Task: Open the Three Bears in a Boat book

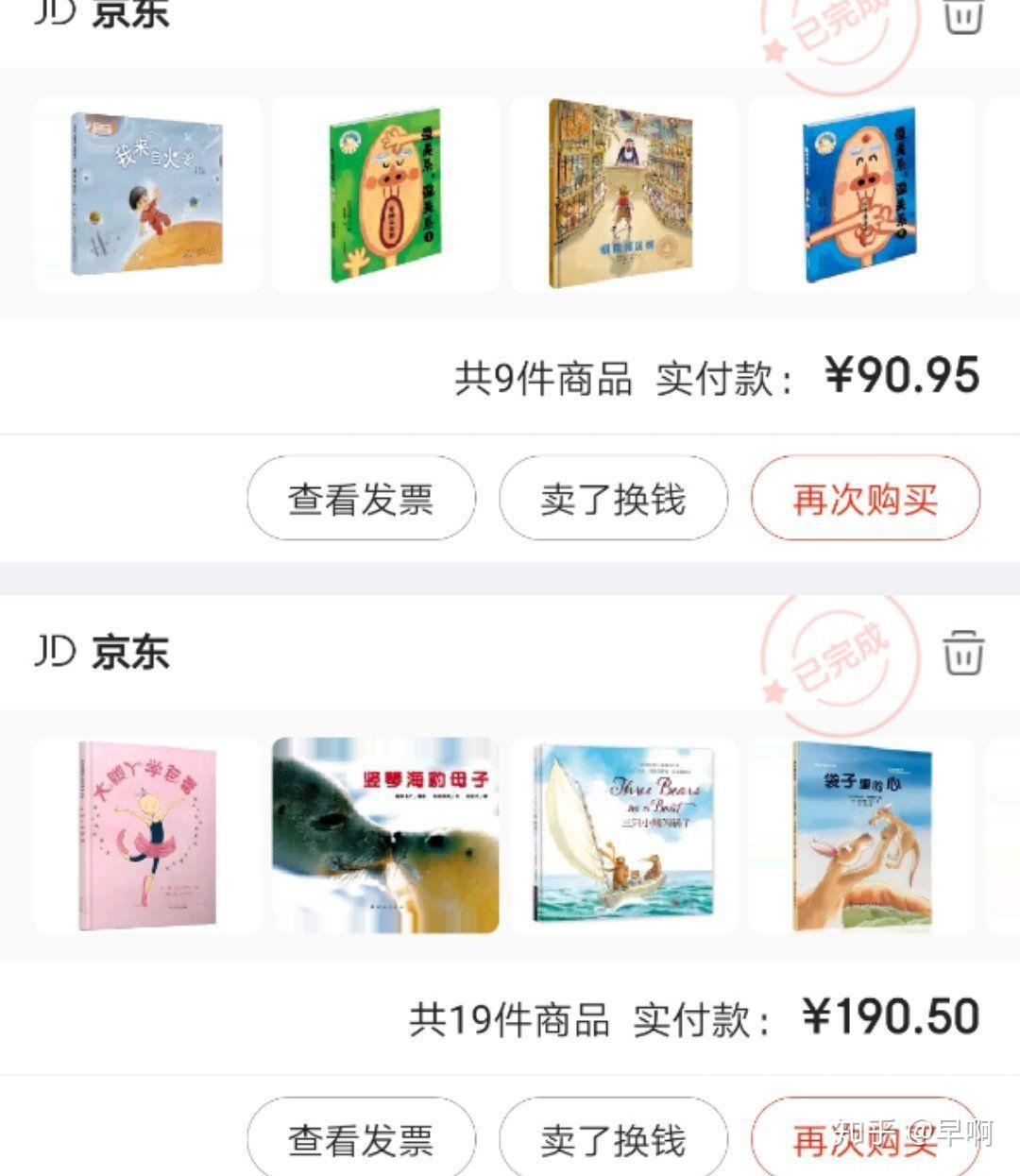Action: pos(623,836)
